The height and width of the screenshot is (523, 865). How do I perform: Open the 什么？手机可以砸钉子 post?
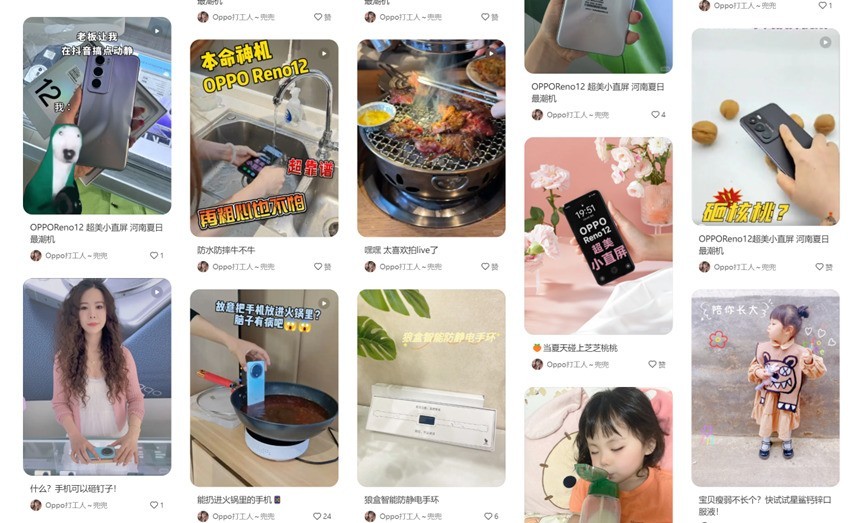[97, 376]
